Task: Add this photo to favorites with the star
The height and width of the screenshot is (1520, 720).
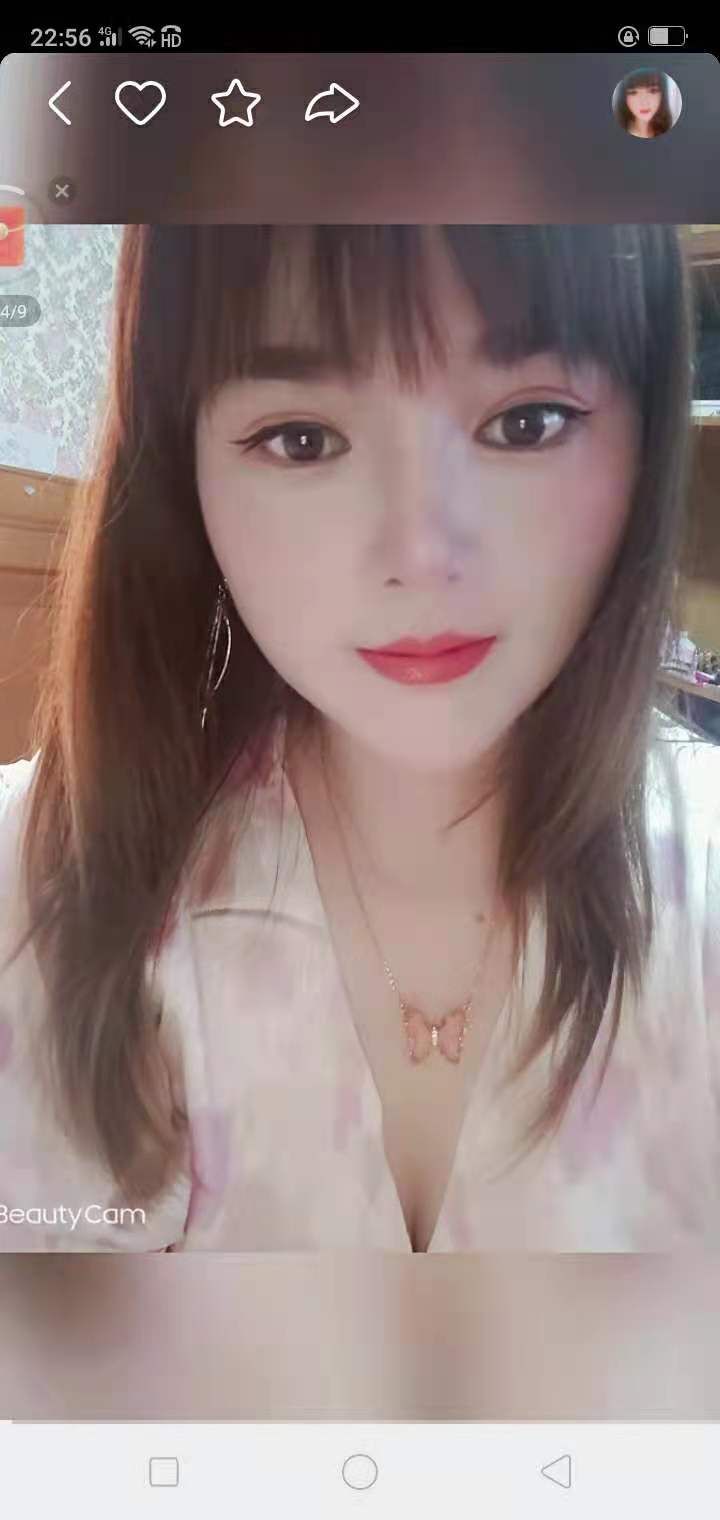Action: pos(236,104)
